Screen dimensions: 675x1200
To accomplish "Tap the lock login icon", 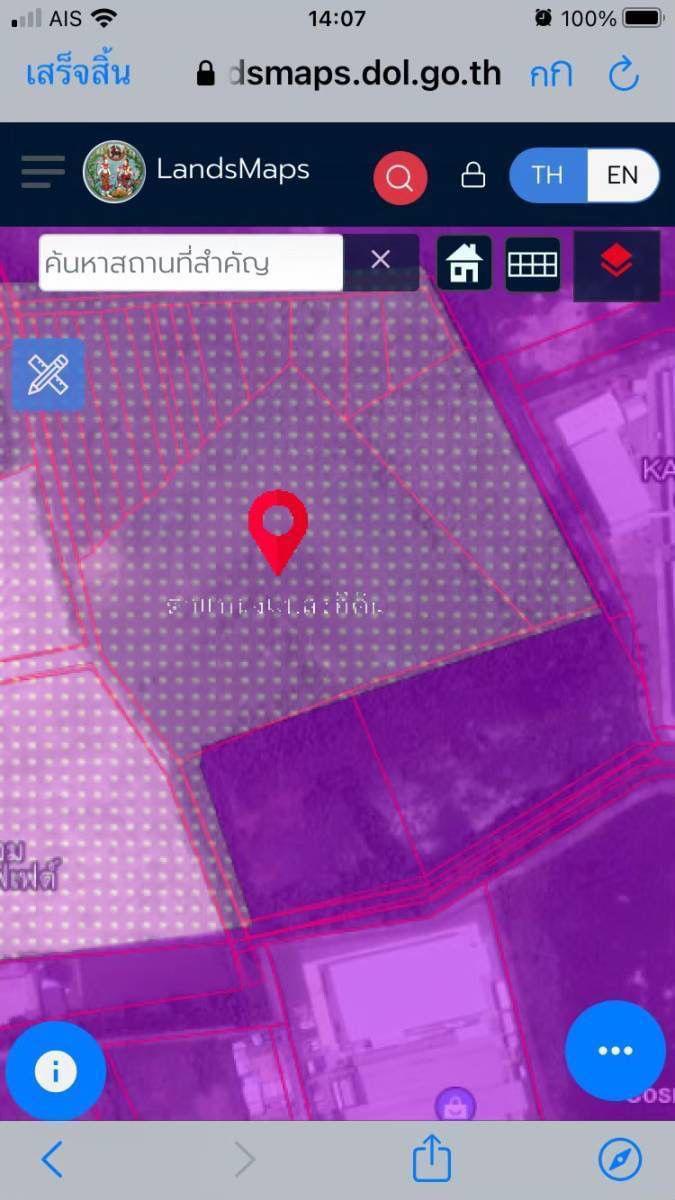I will pos(473,176).
